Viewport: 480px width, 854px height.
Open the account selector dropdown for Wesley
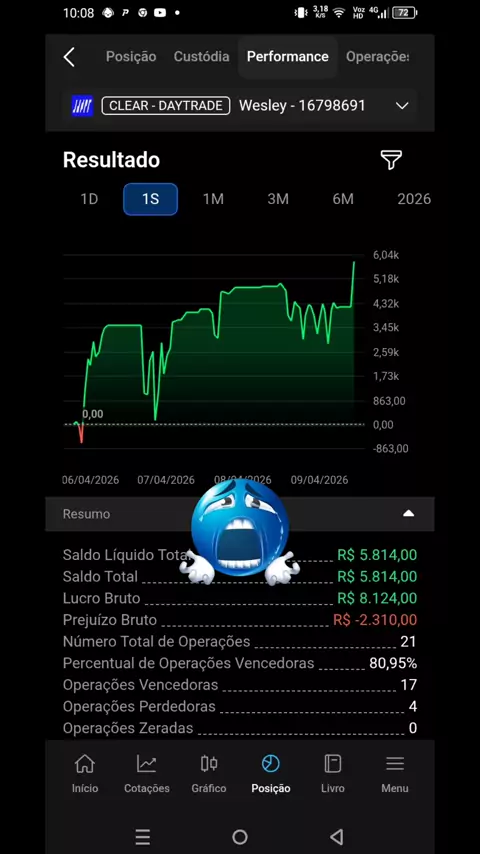tap(402, 106)
